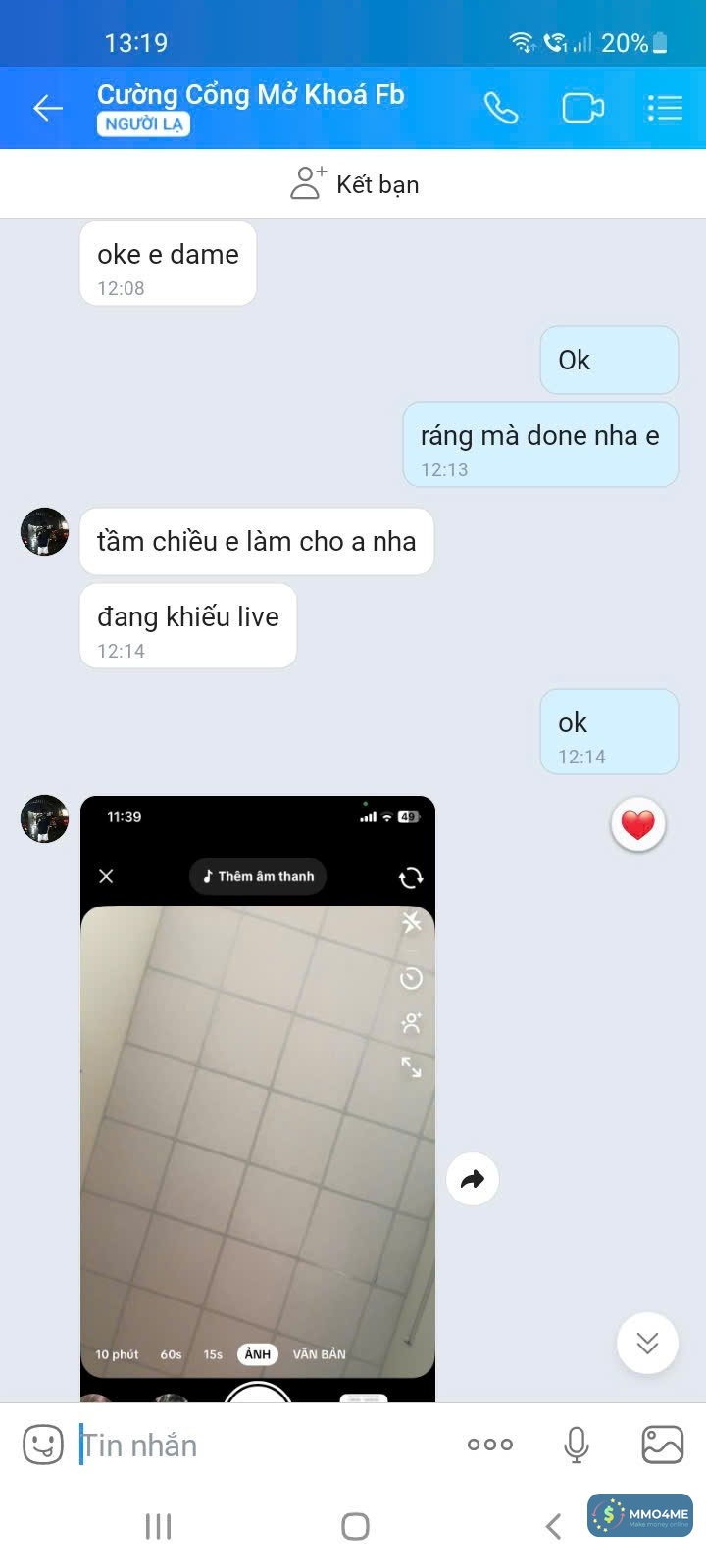
Task: Record a voice message
Action: click(577, 1445)
